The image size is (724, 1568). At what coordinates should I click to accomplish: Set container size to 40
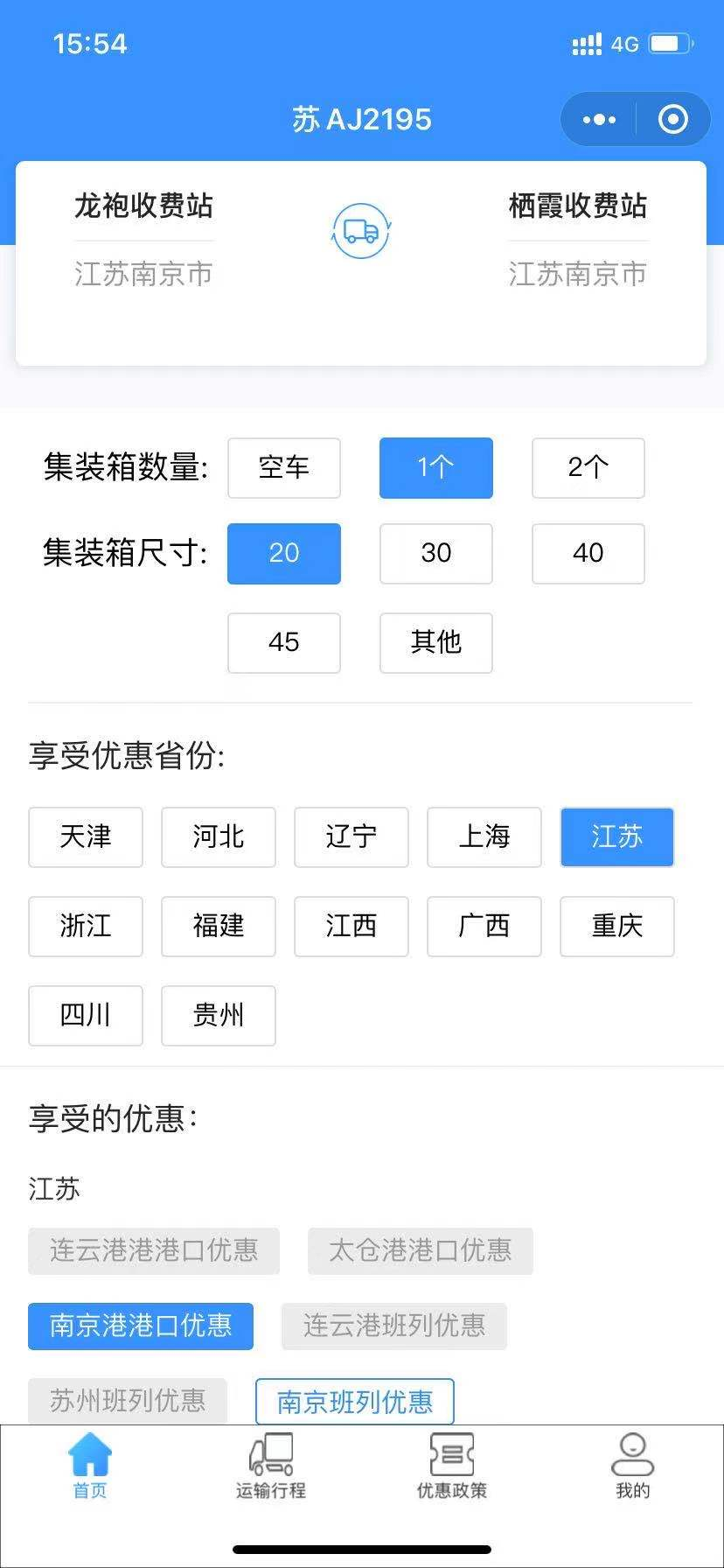(x=588, y=554)
